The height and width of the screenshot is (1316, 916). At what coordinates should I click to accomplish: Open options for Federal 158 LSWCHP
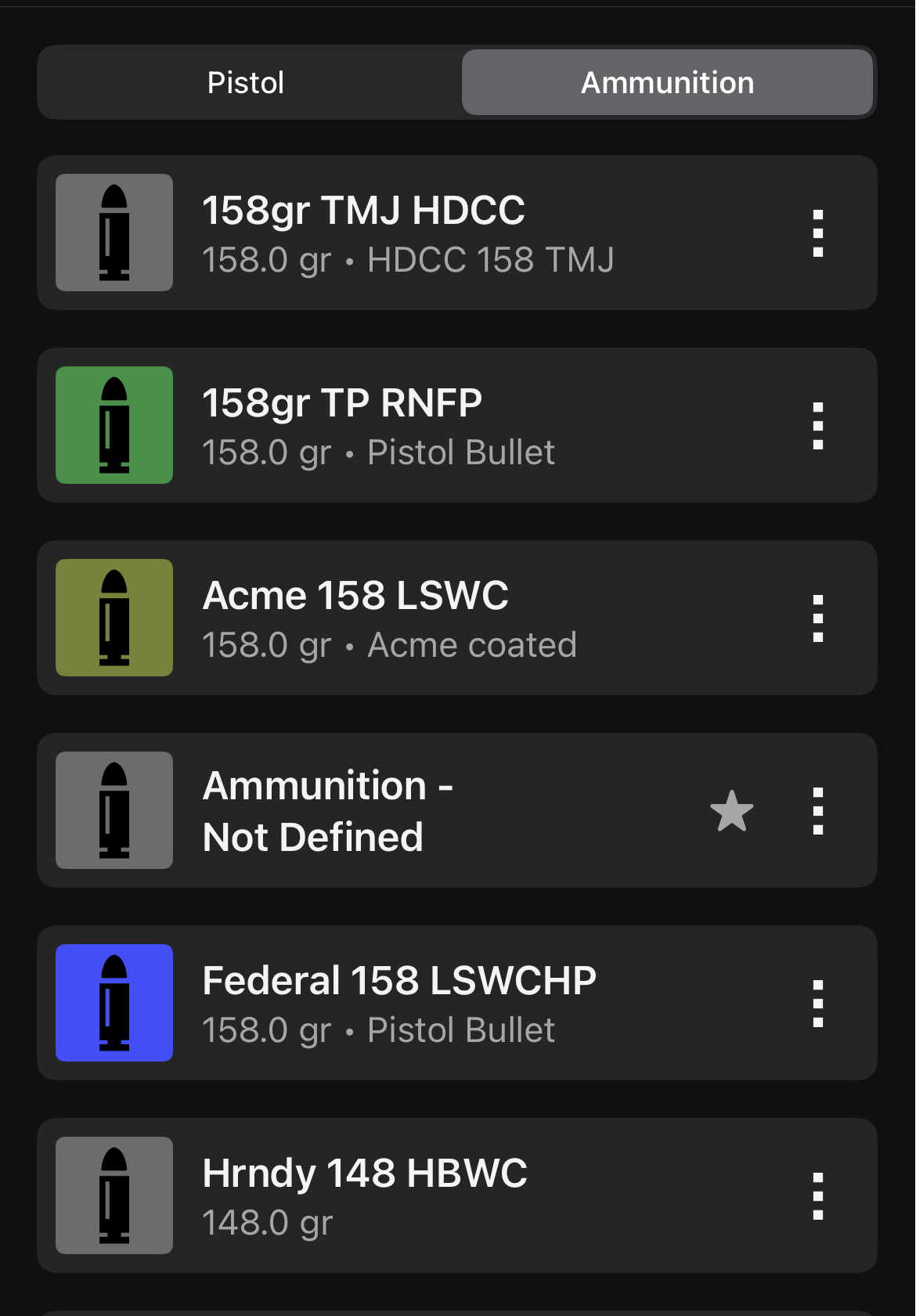pyautogui.click(x=818, y=1004)
